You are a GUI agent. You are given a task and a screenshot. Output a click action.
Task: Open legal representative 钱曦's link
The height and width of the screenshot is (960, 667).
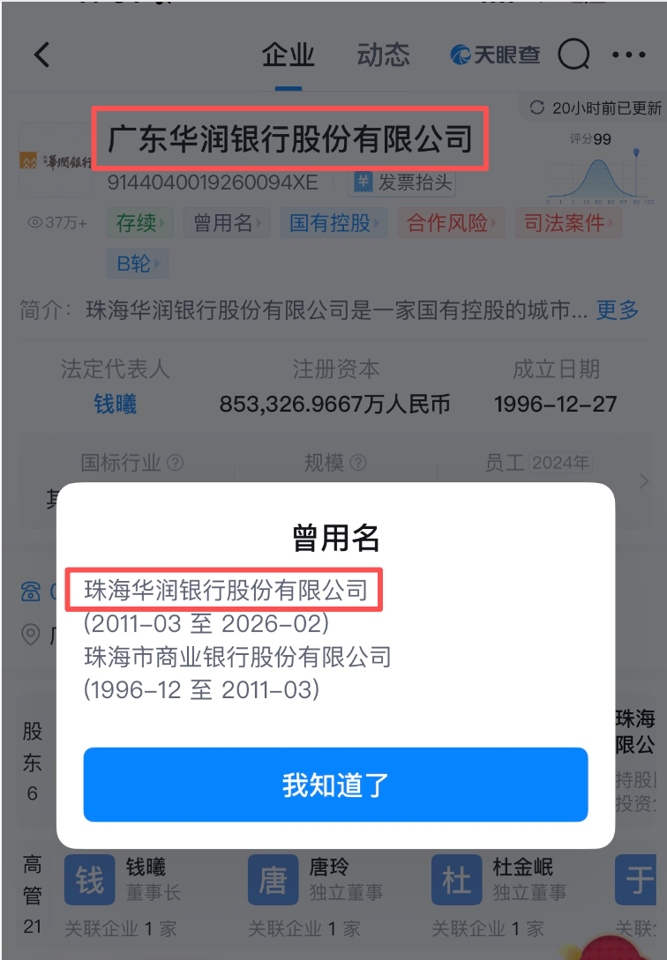[x=115, y=404]
